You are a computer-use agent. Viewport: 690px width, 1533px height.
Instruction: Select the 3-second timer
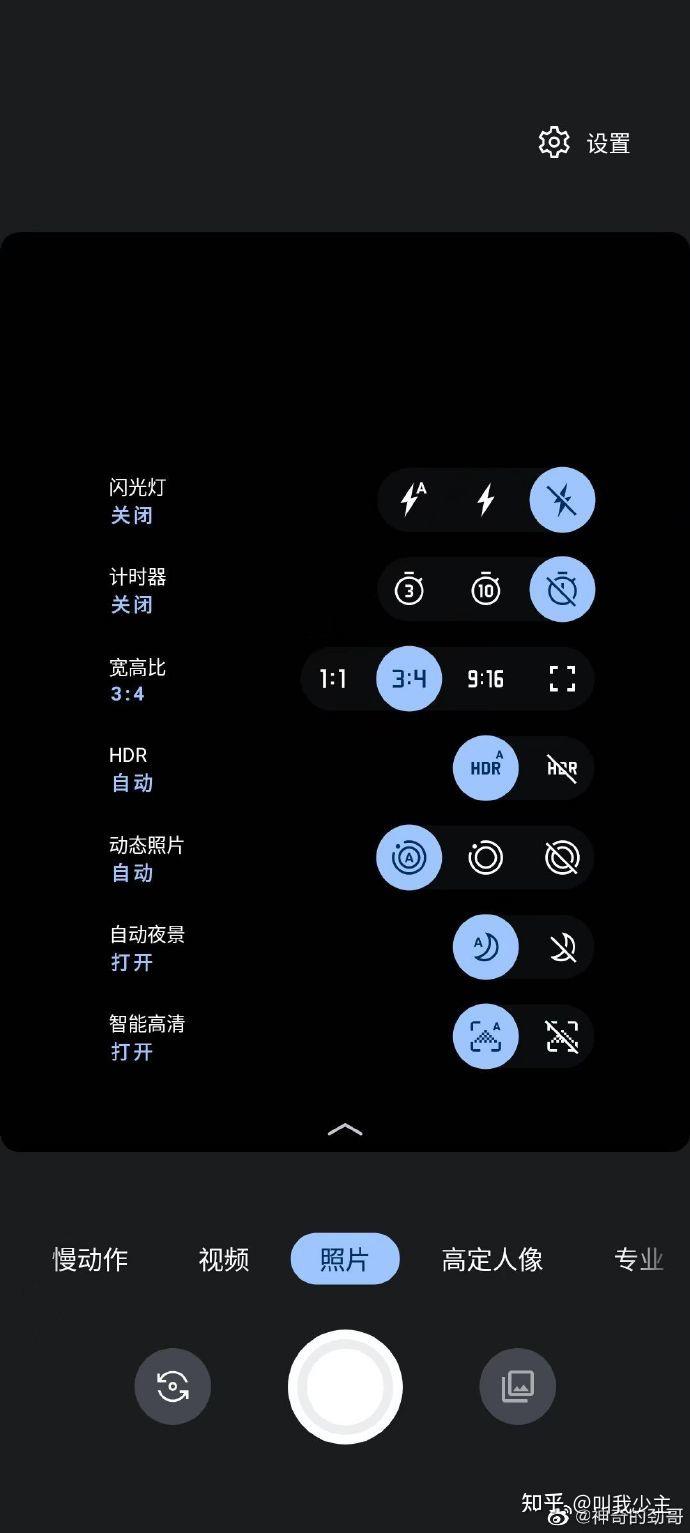(x=409, y=589)
